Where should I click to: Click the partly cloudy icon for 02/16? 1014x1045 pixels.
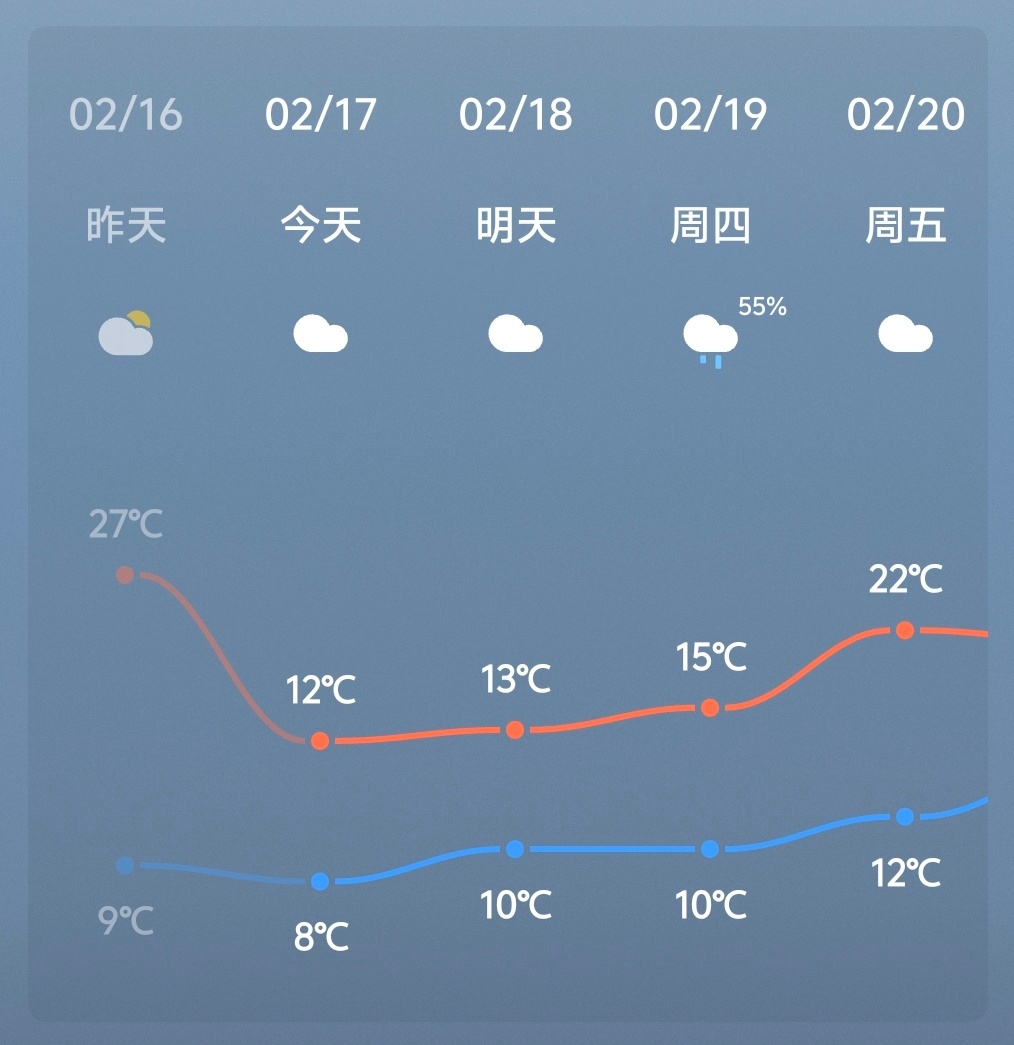[x=126, y=334]
